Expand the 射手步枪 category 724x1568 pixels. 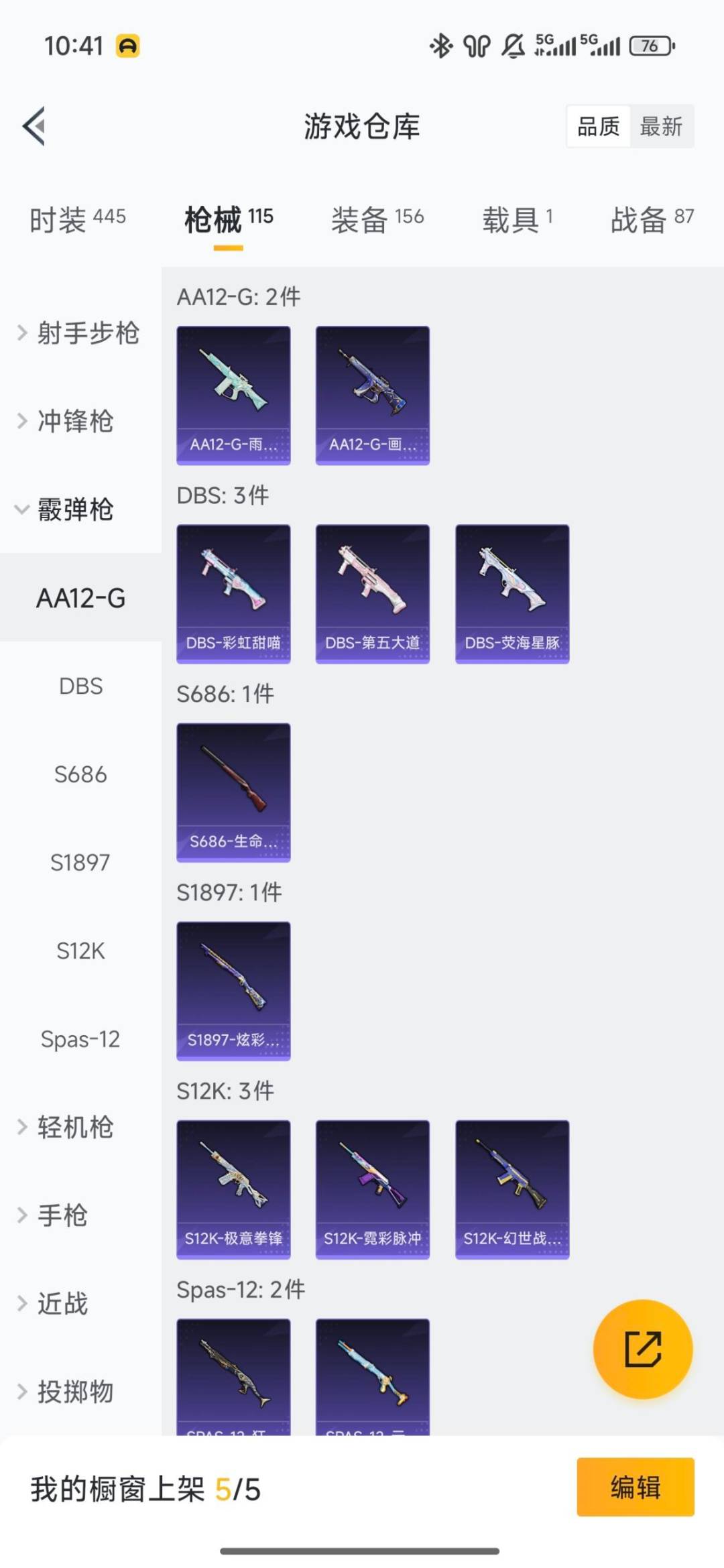79,333
